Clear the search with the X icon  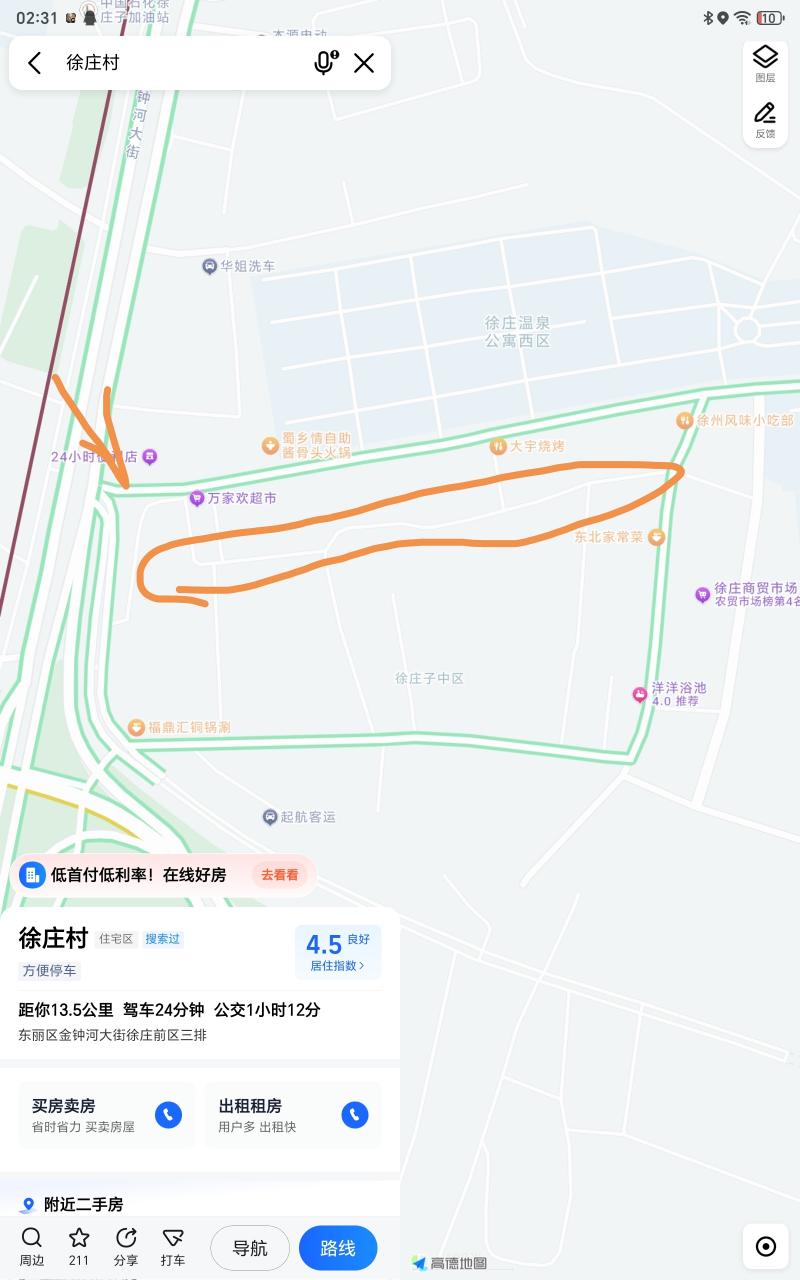[x=363, y=62]
